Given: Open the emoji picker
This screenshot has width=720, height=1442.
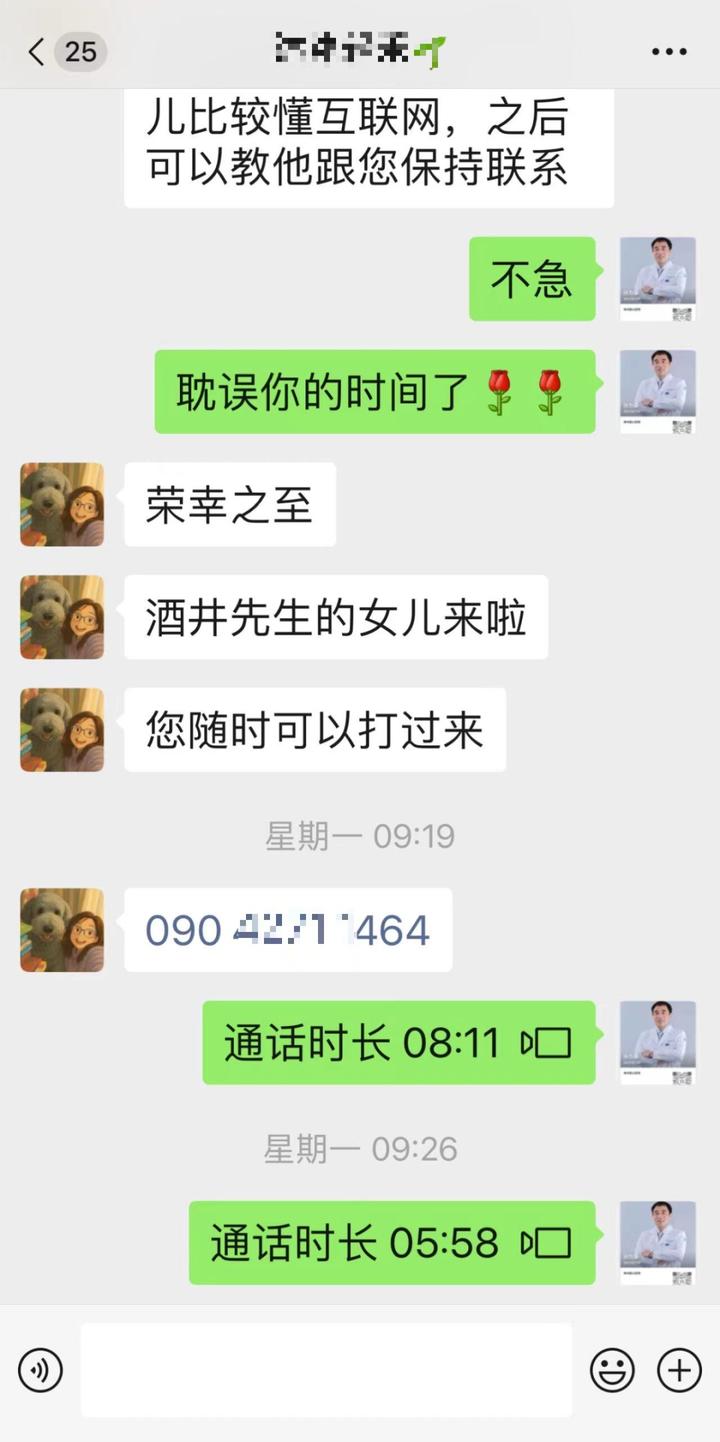Looking at the screenshot, I should [612, 1370].
